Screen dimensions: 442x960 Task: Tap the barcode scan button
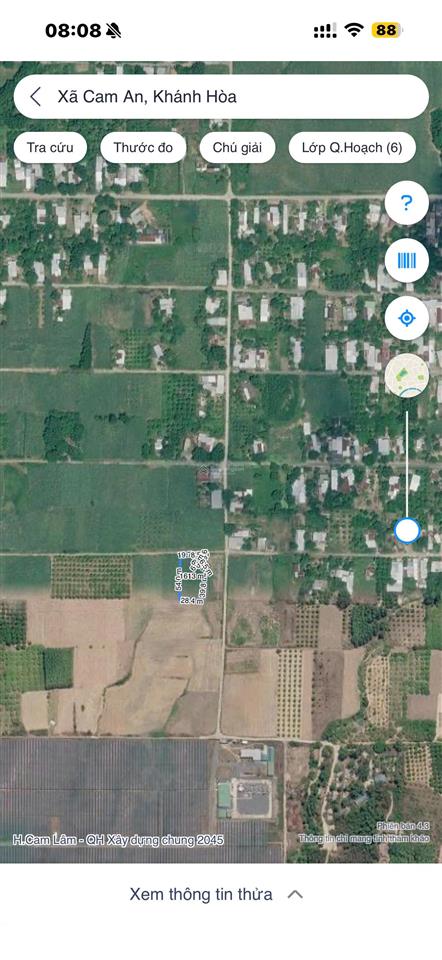(x=406, y=261)
